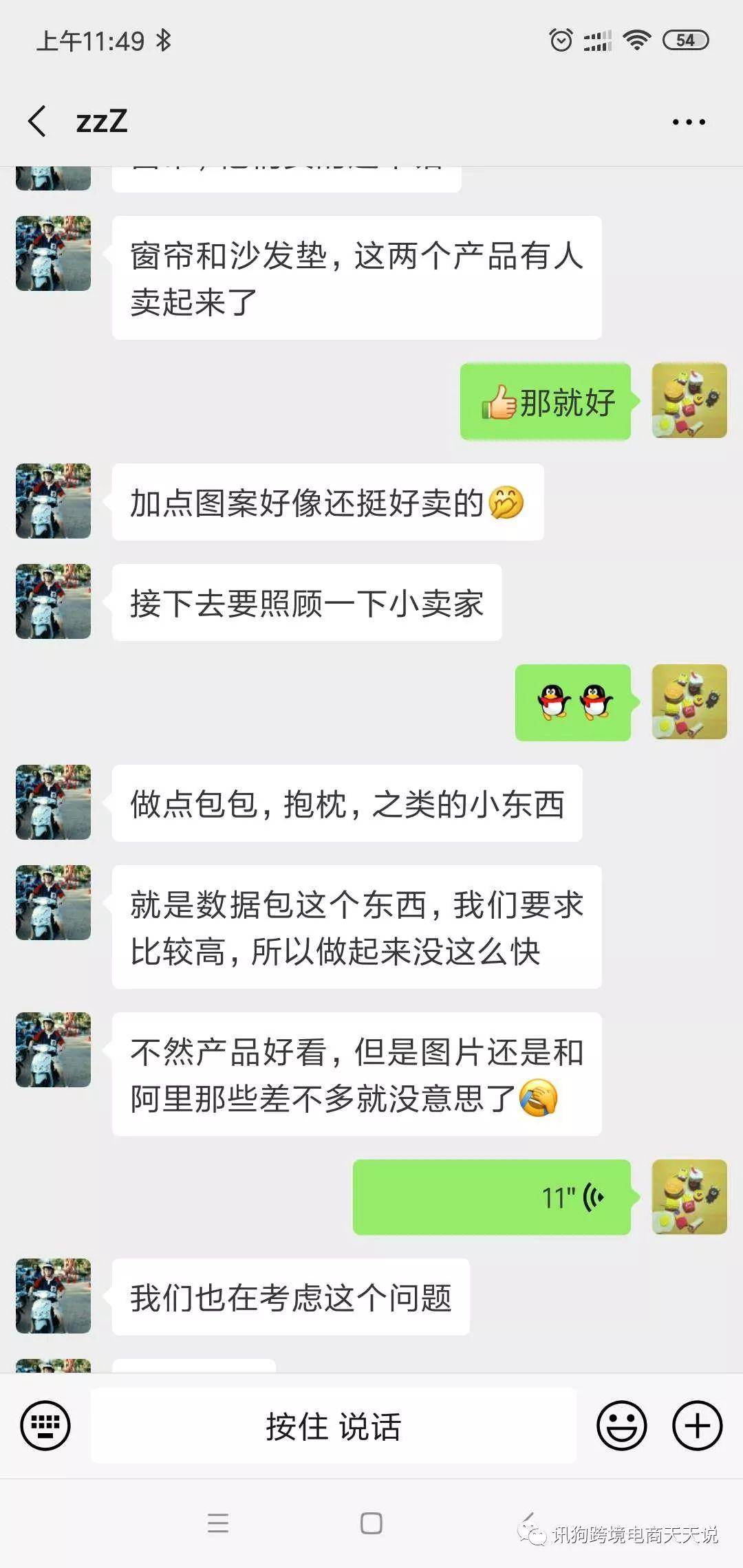Open the emoji sticker panel

pos(621,1426)
